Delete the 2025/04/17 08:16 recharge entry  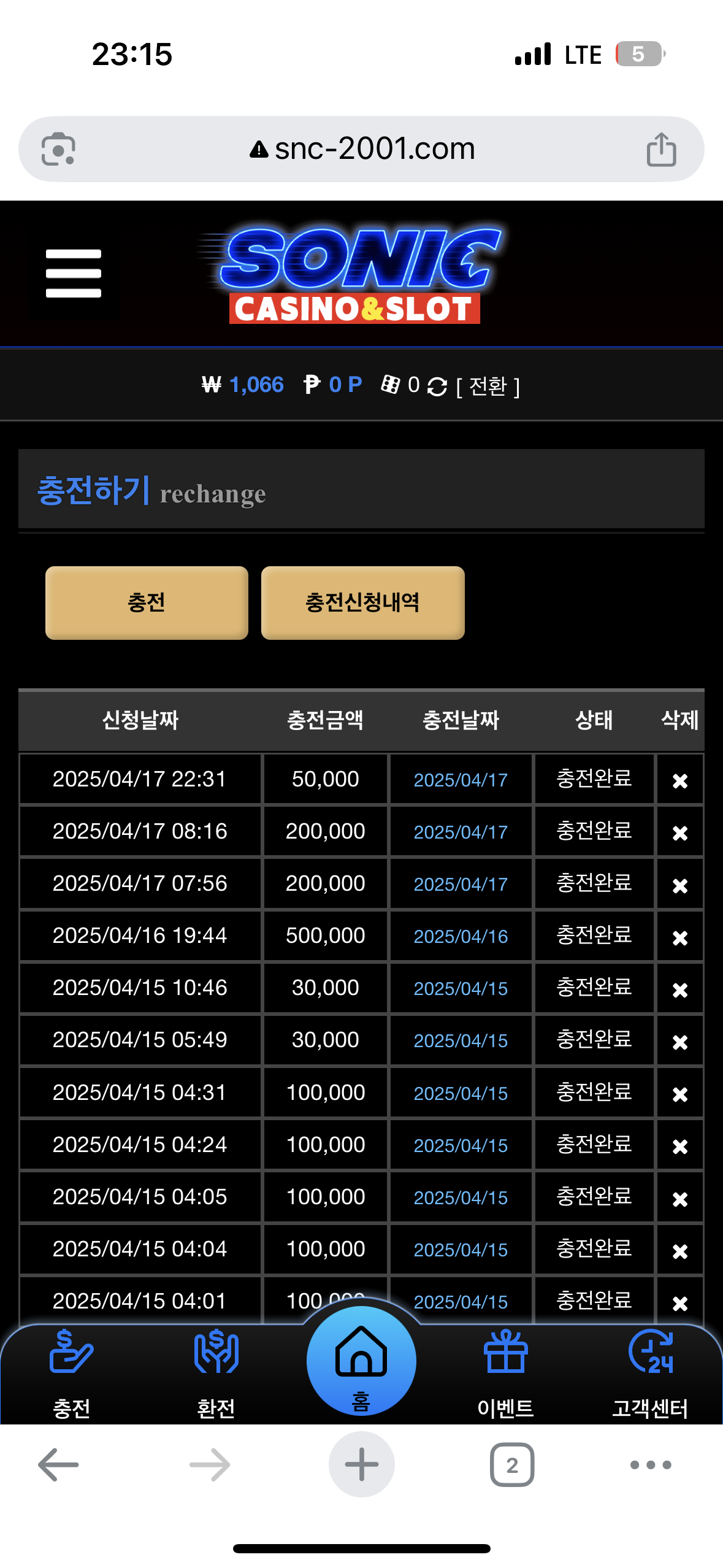coord(679,832)
